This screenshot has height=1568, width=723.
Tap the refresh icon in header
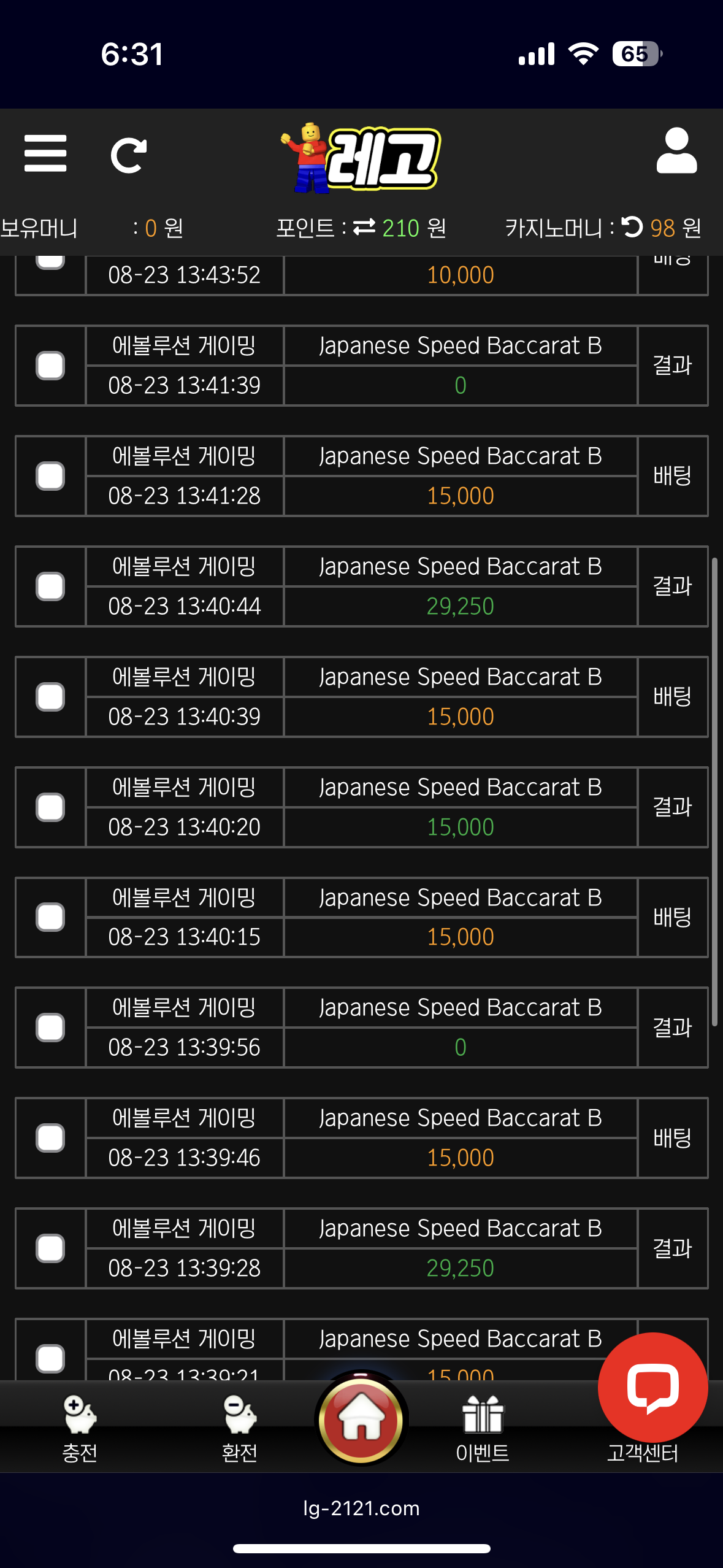point(128,156)
